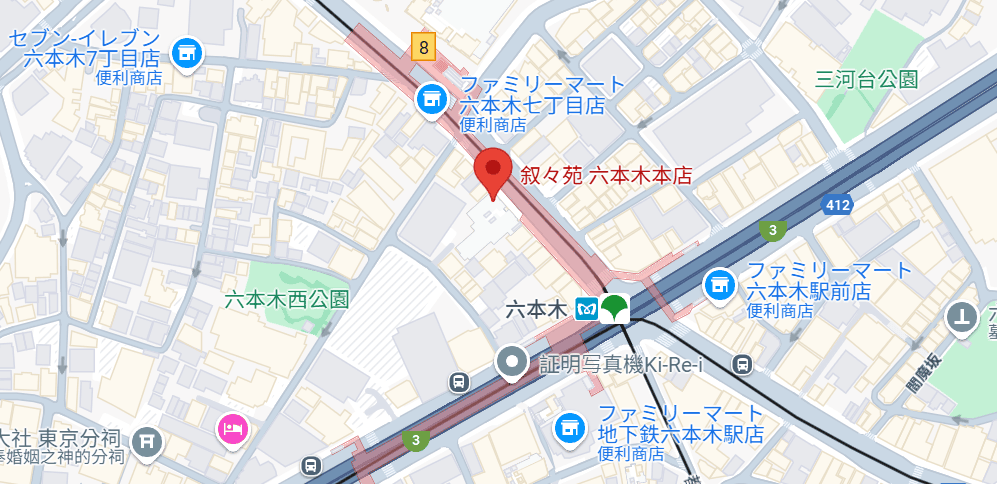
Task: Select the 三河台公園 park label
Action: click(866, 79)
